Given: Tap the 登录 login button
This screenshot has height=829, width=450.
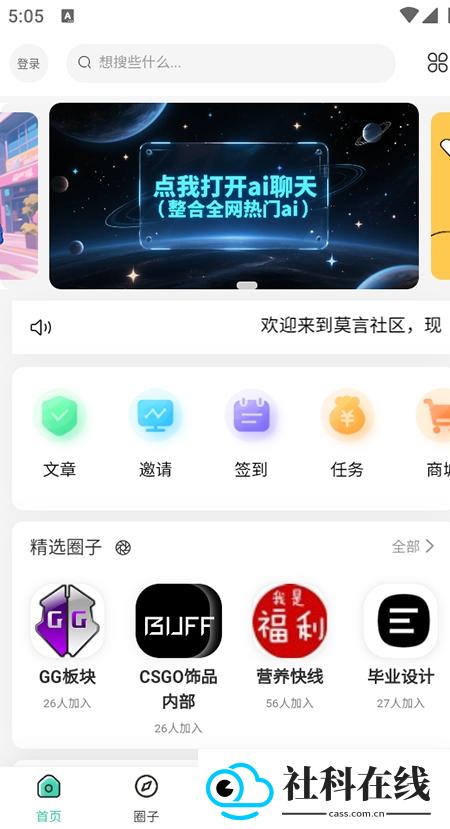Looking at the screenshot, I should [29, 63].
